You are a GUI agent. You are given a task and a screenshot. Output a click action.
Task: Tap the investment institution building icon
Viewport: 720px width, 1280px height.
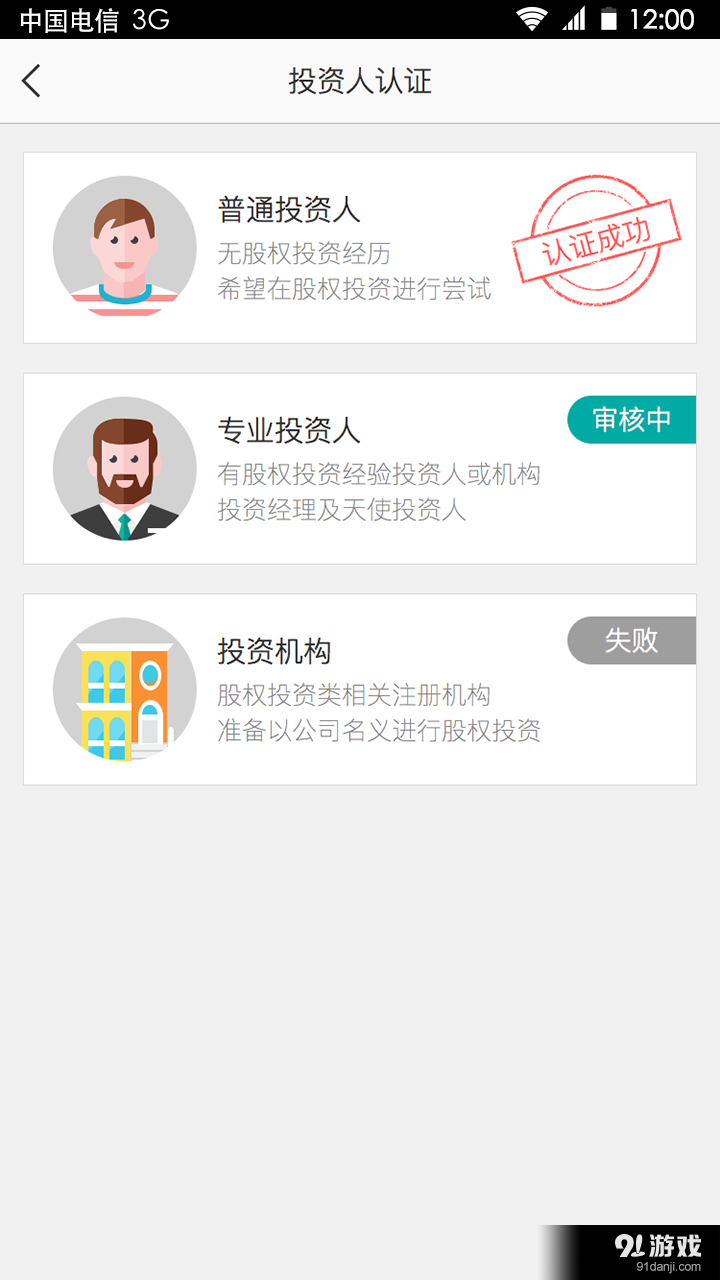pos(124,688)
